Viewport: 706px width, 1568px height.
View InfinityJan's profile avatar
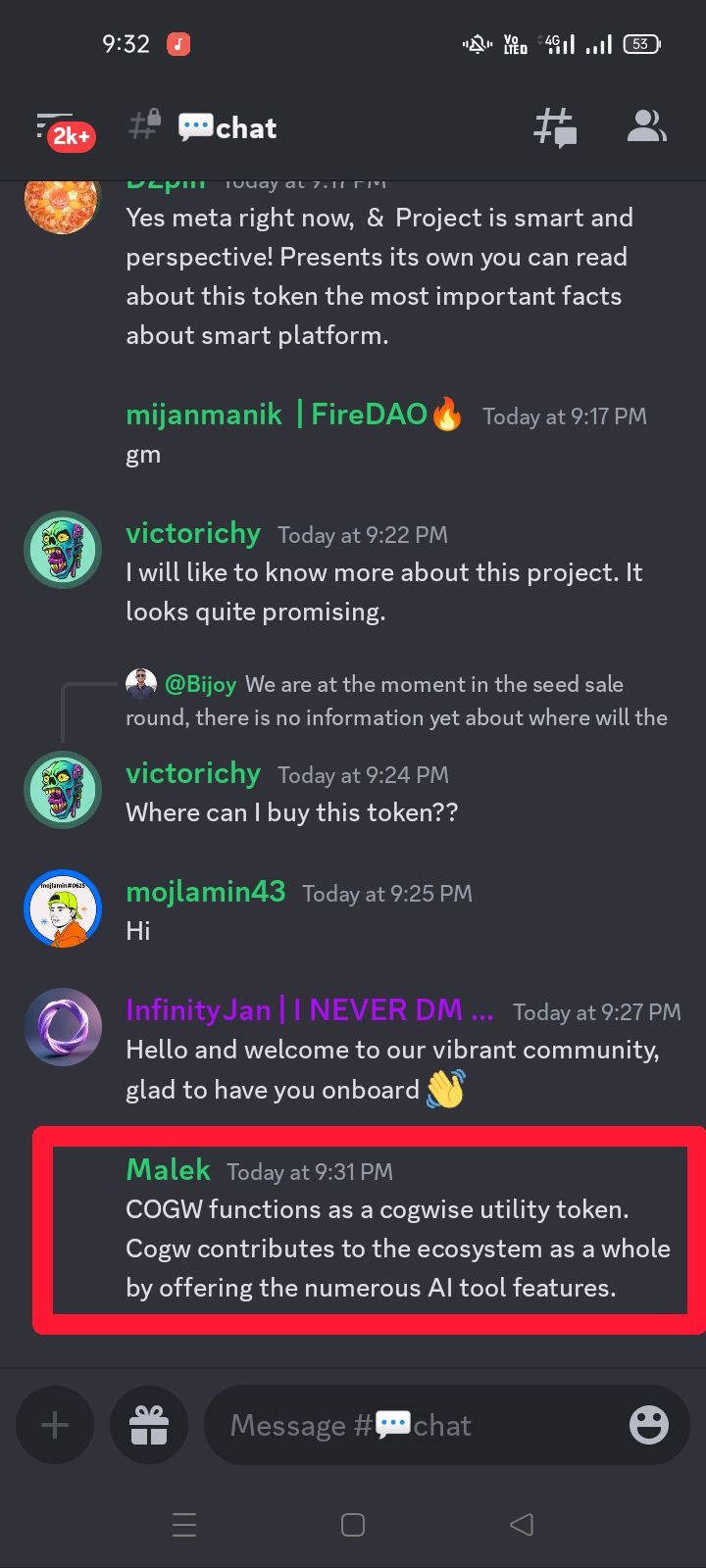tap(63, 1027)
